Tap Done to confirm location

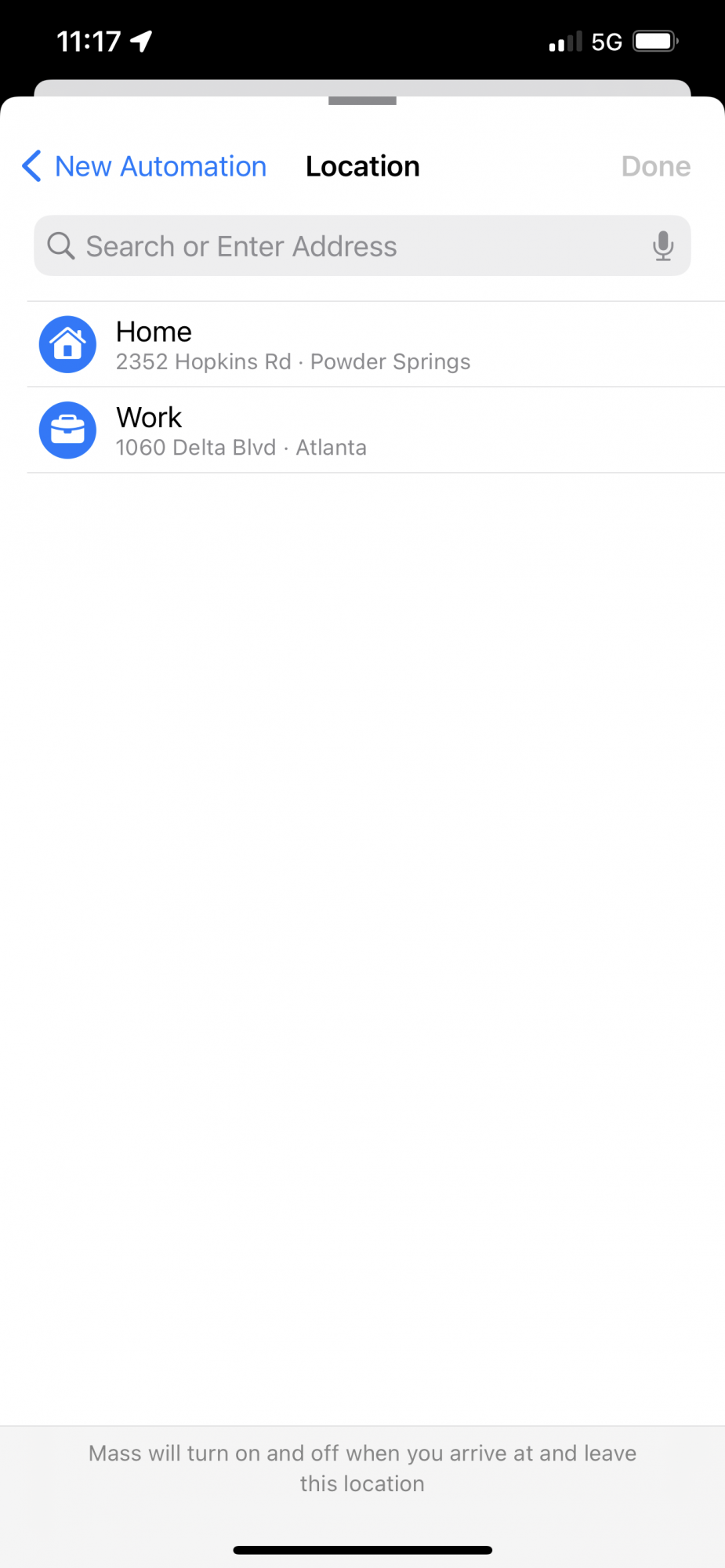pos(655,166)
